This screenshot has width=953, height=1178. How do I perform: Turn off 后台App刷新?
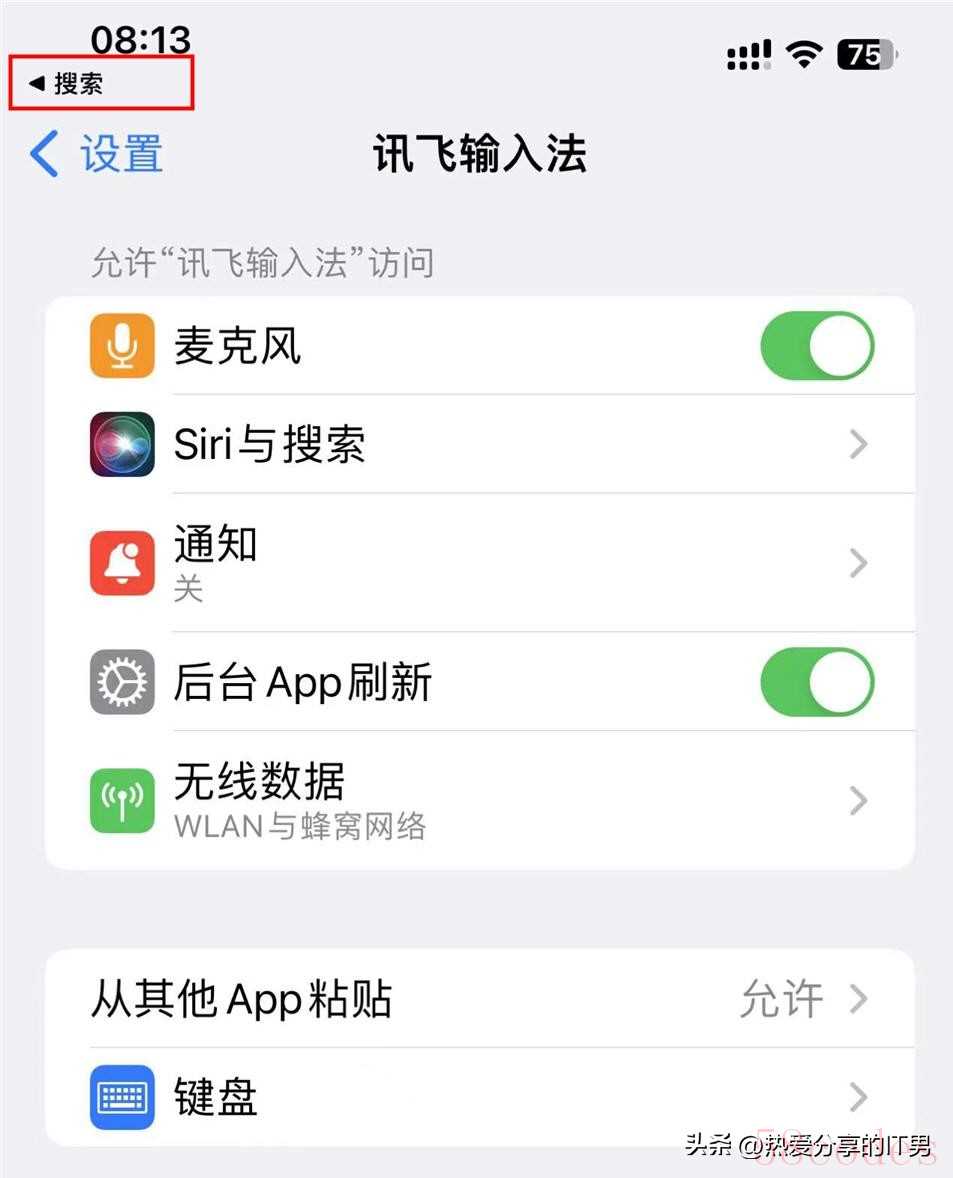[816, 683]
